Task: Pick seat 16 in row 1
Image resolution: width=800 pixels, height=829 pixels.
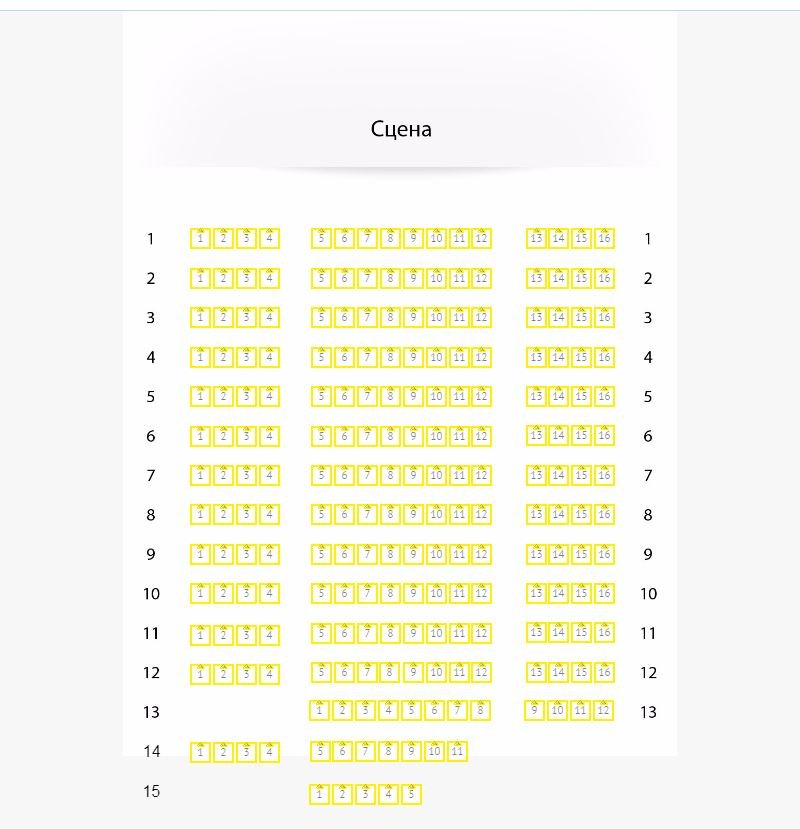Action: [x=604, y=238]
